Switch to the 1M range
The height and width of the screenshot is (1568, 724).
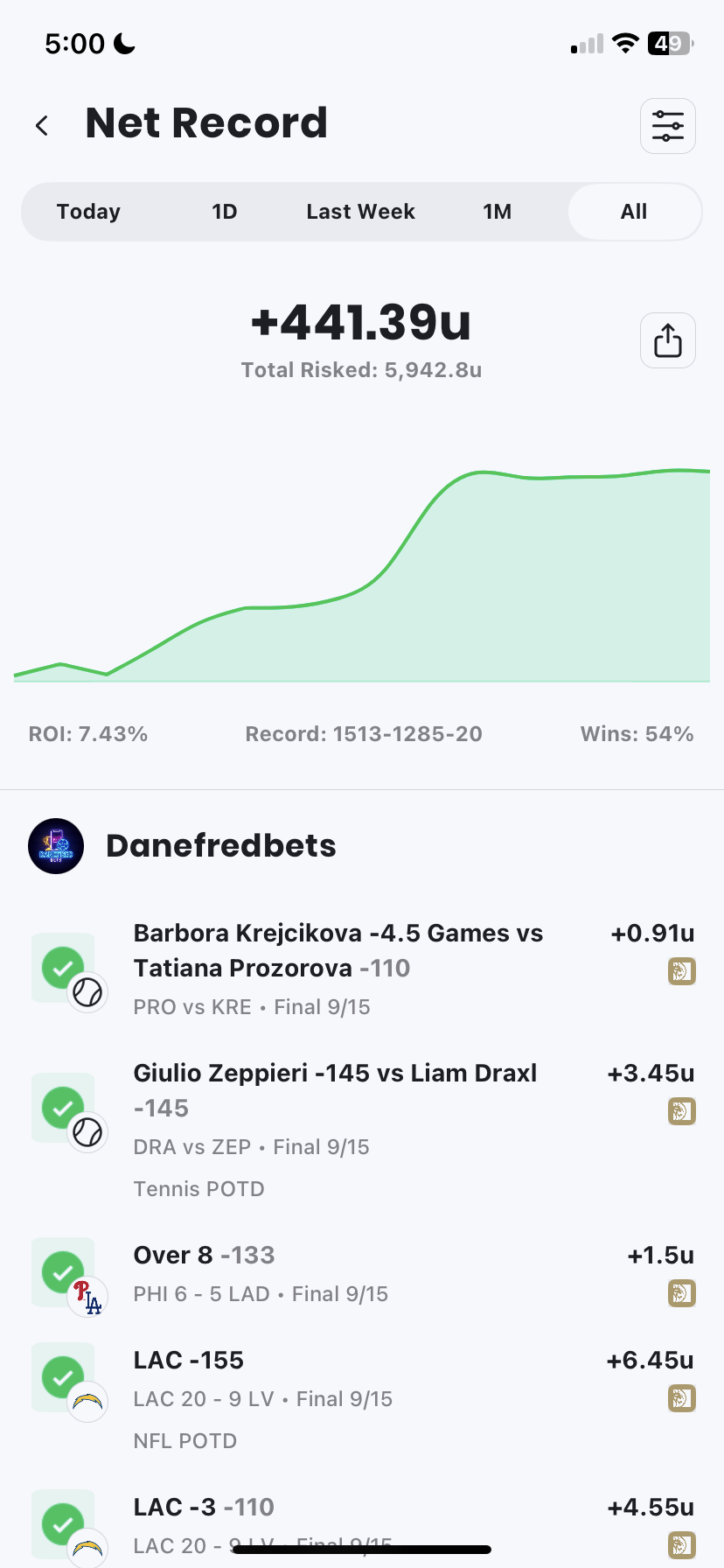click(x=497, y=212)
